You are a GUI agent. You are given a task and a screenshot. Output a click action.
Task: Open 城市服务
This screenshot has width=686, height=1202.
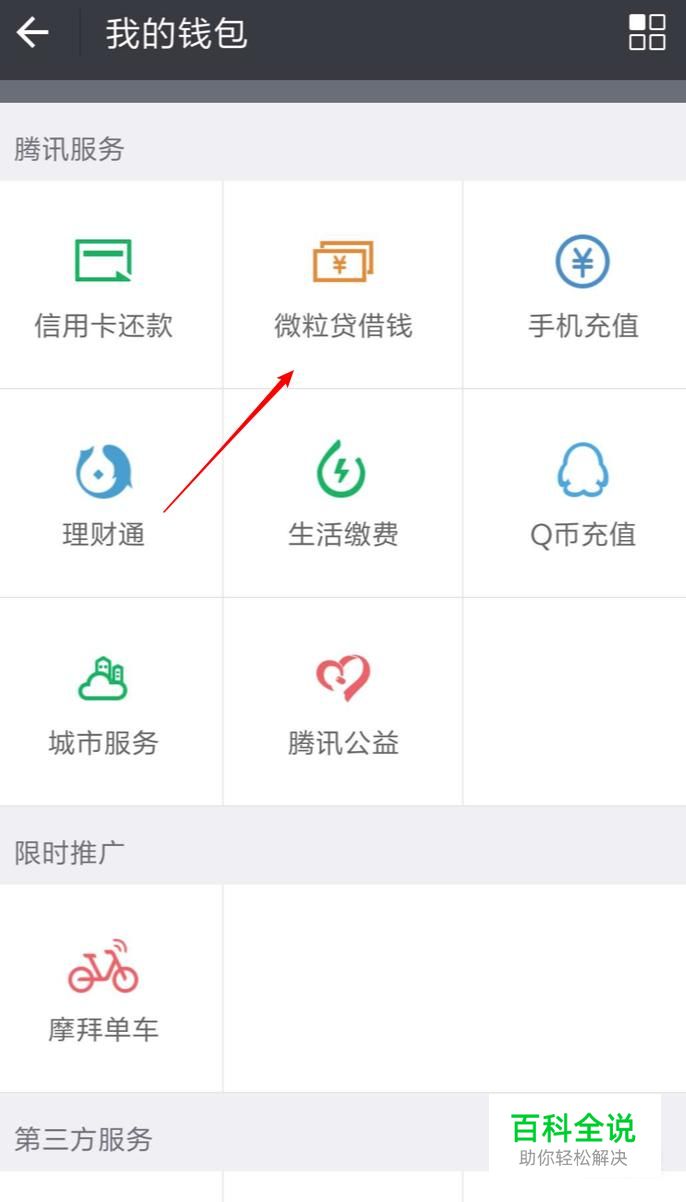click(104, 702)
